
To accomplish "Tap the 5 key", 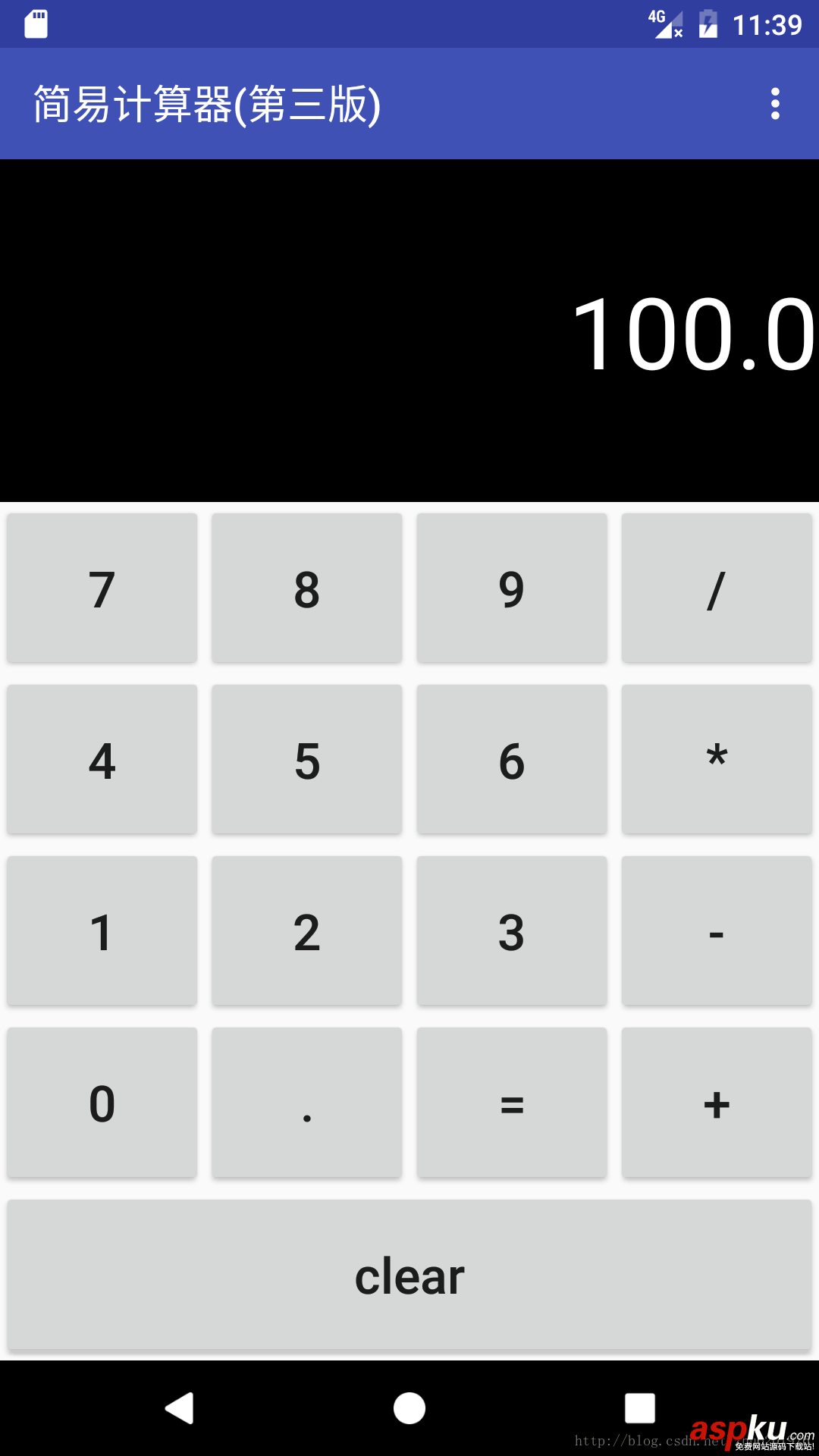I will point(307,760).
